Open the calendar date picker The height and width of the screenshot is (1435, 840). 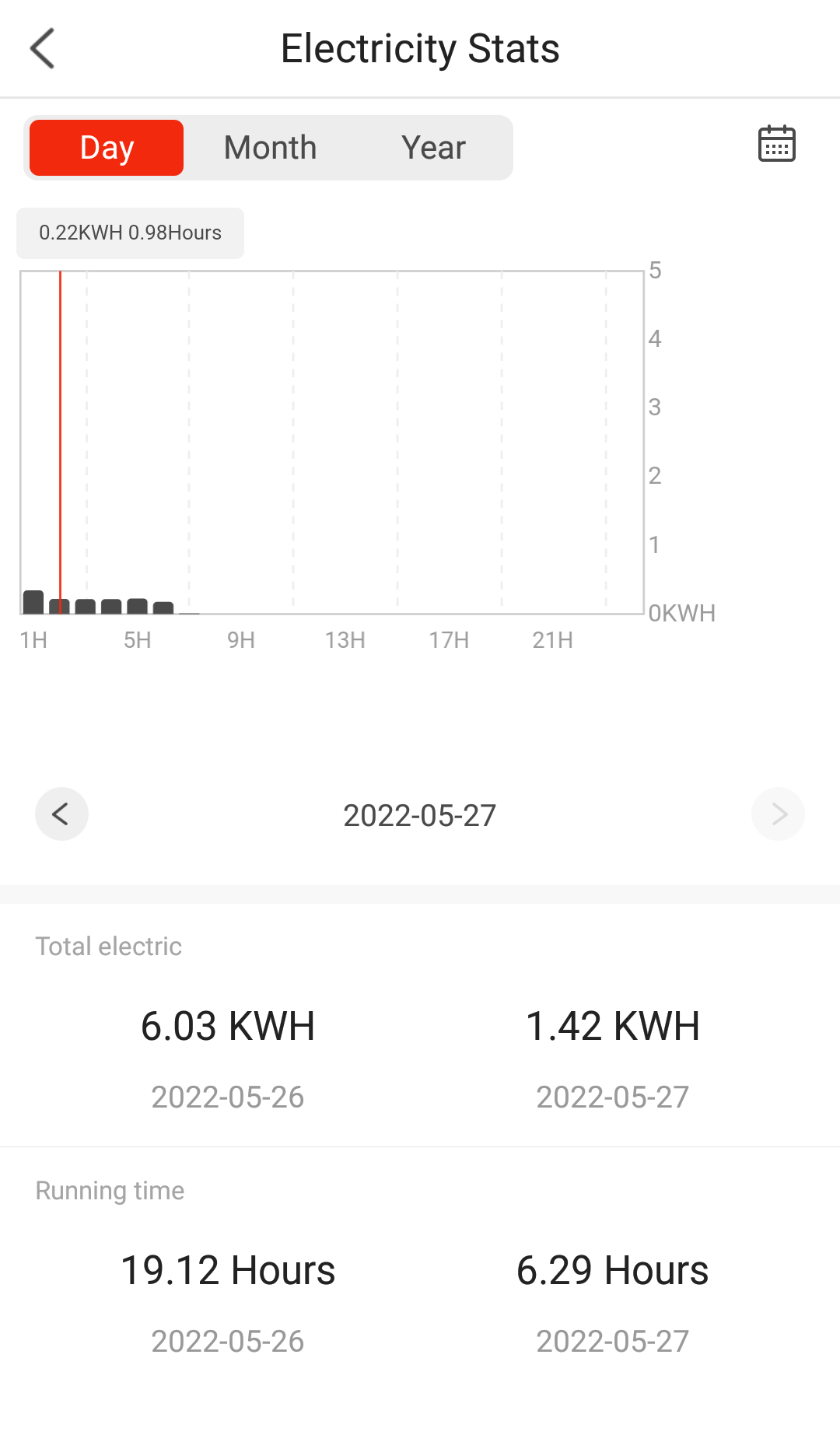(x=776, y=144)
